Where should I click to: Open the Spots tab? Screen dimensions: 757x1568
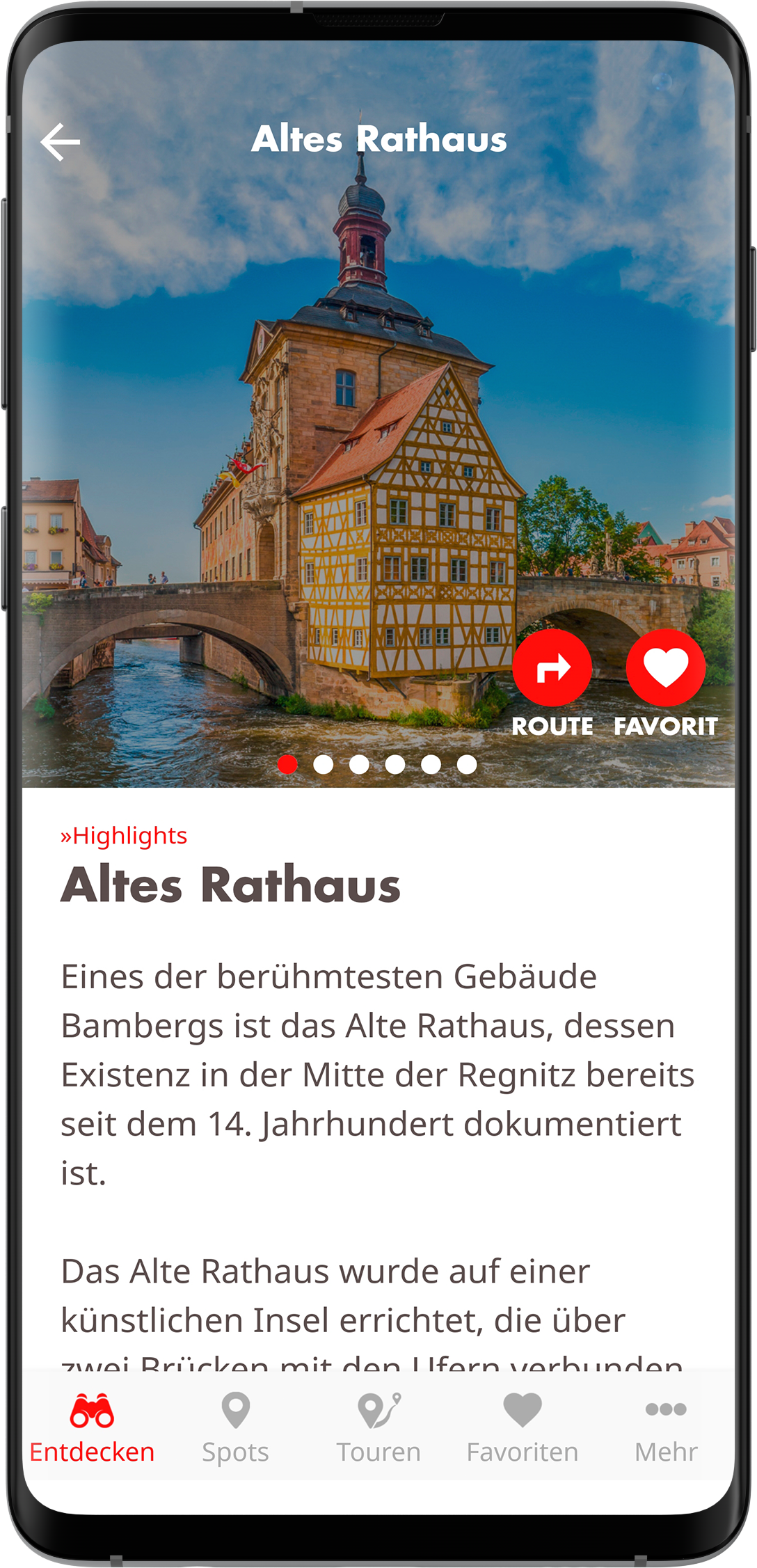[x=235, y=1429]
